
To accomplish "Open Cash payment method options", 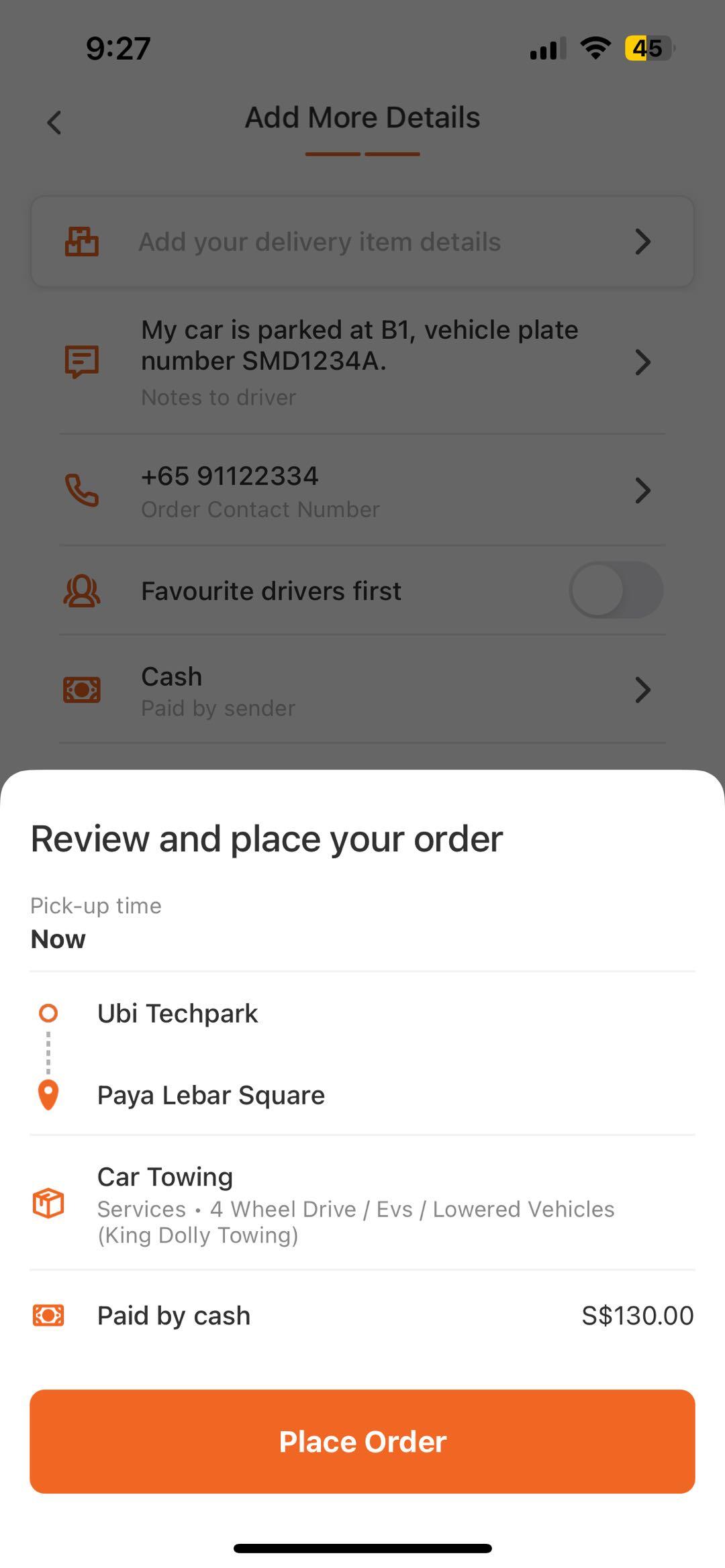I will 362,690.
